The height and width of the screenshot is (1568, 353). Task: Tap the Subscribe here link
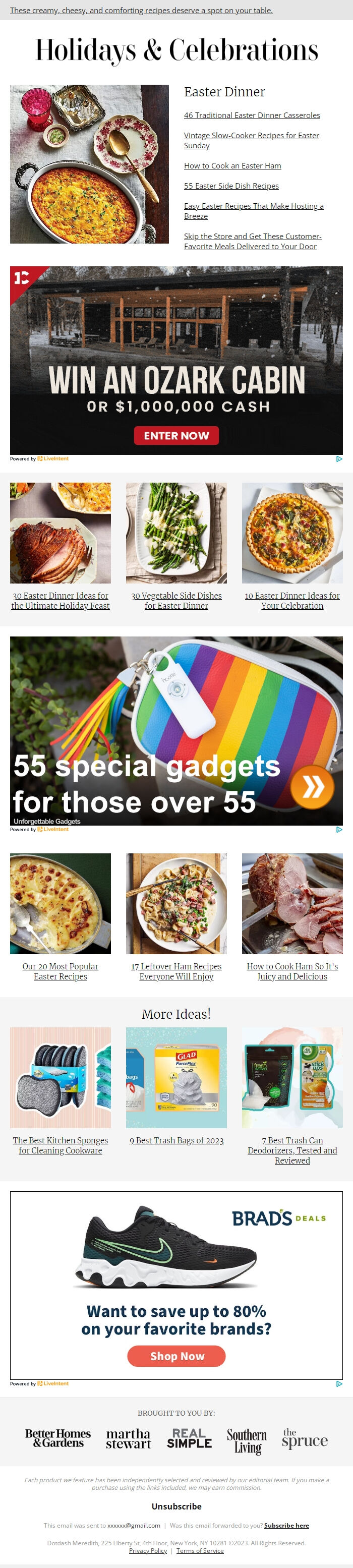286,1525
